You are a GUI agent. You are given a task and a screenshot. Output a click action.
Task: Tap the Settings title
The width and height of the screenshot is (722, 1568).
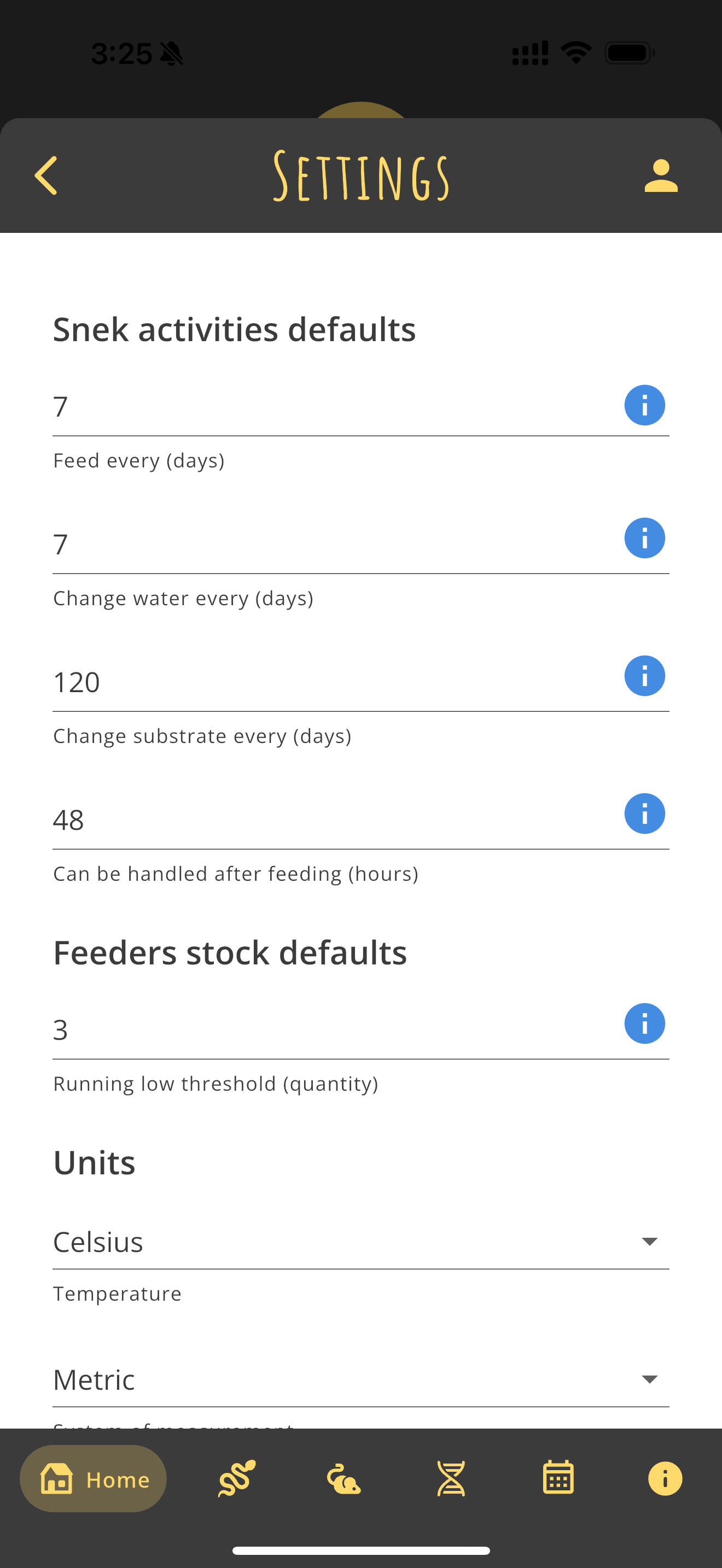362,176
